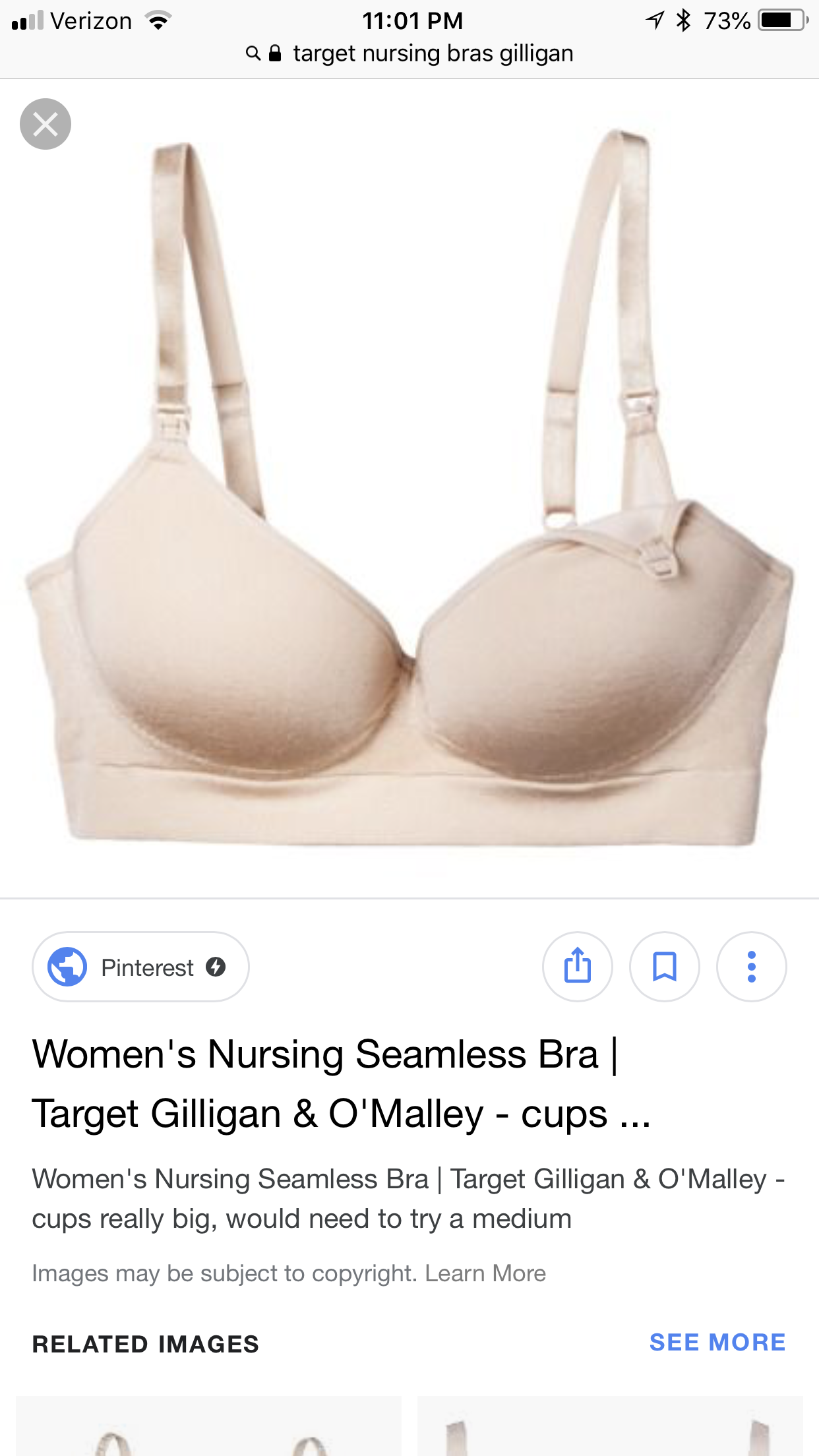Visit the Pinterest source page

[140, 967]
